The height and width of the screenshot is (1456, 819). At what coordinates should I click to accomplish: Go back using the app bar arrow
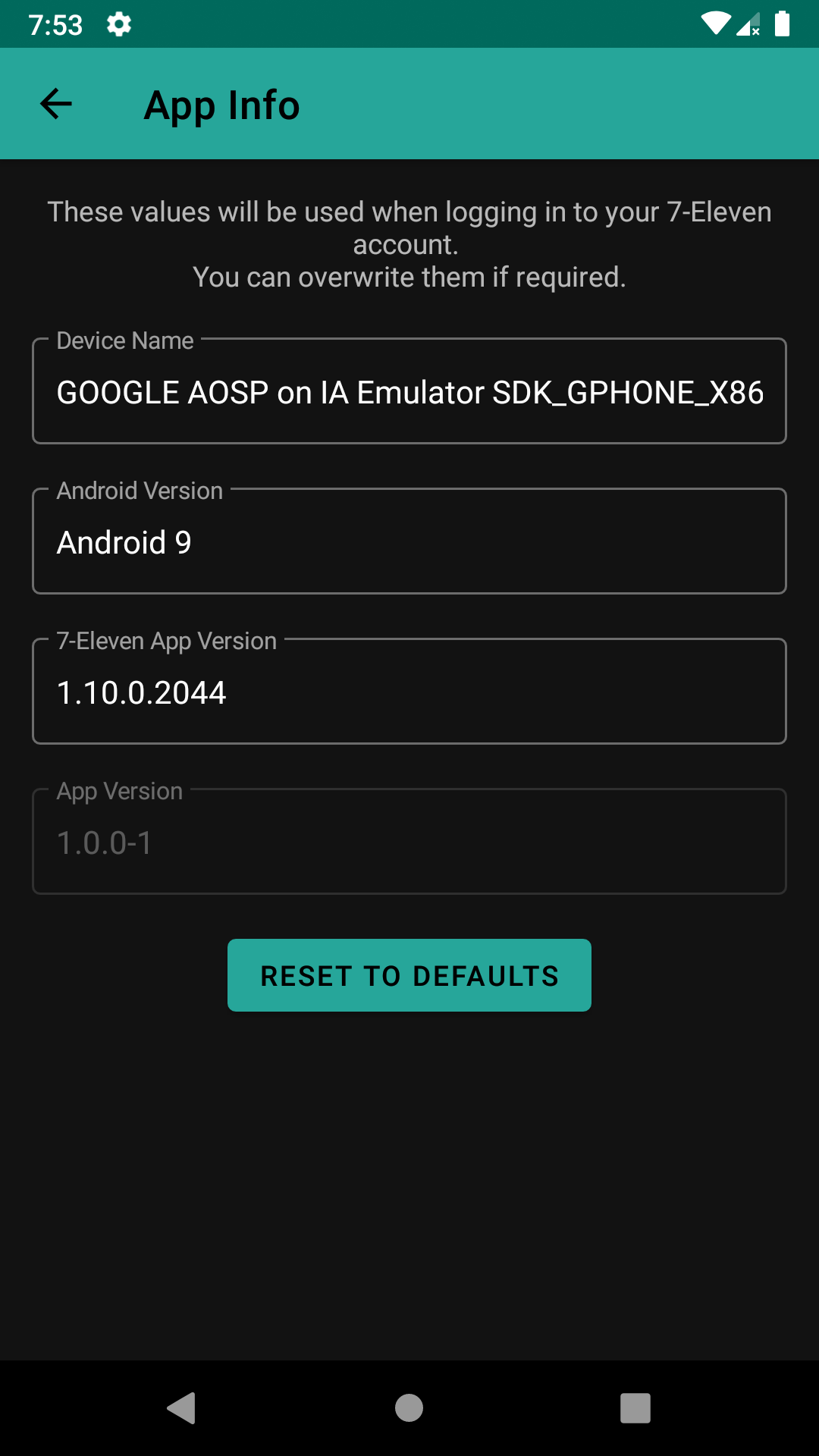pyautogui.click(x=56, y=104)
